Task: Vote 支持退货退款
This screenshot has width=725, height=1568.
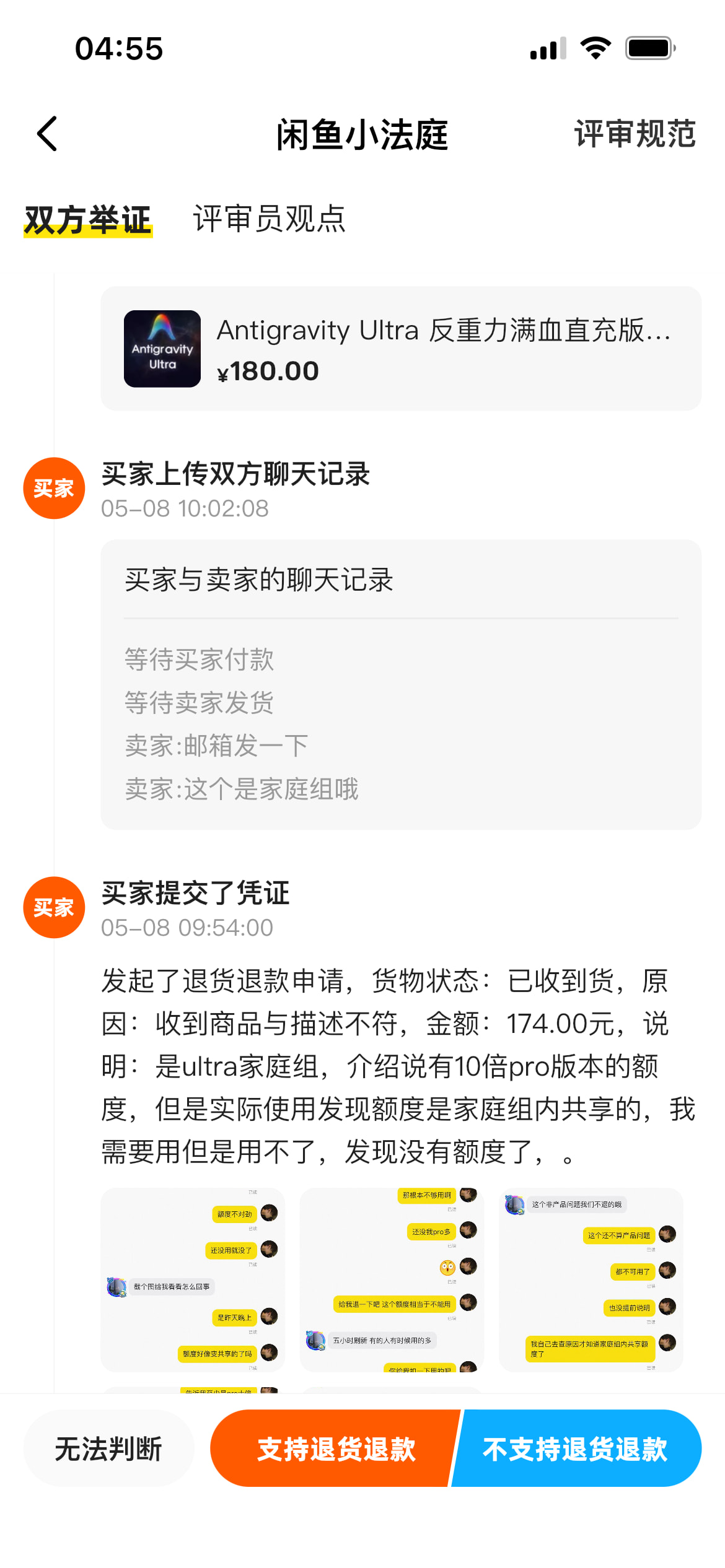Action: 335,1448
